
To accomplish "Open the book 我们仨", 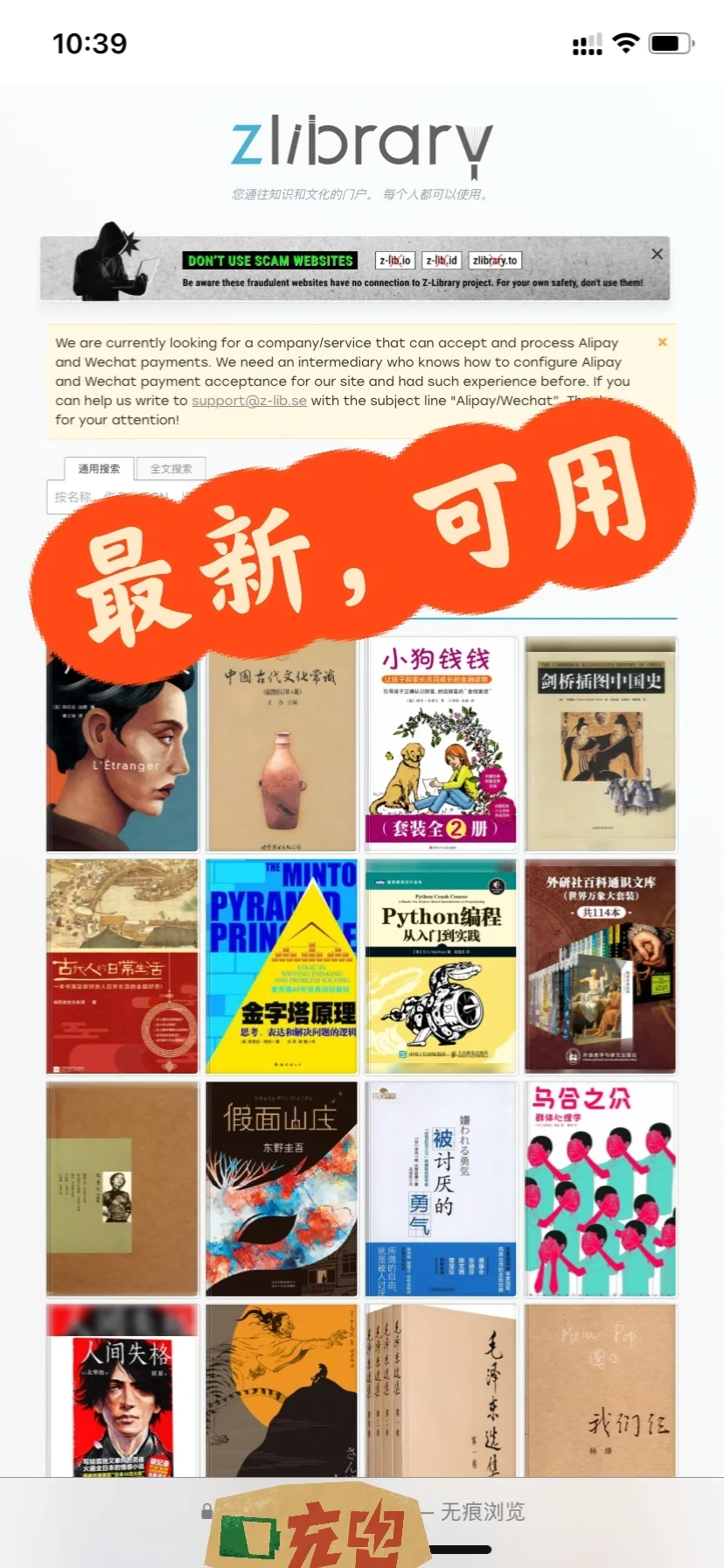I will [x=600, y=1391].
